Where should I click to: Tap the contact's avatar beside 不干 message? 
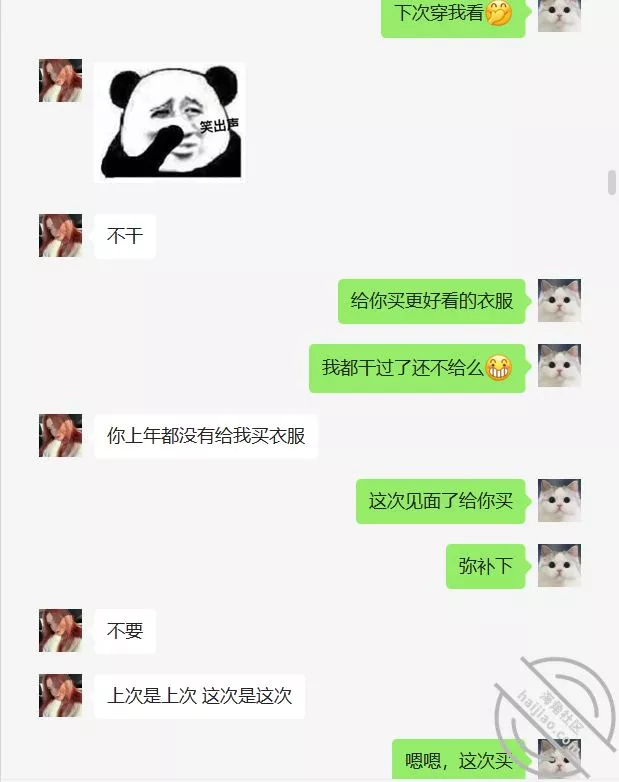[x=60, y=236]
